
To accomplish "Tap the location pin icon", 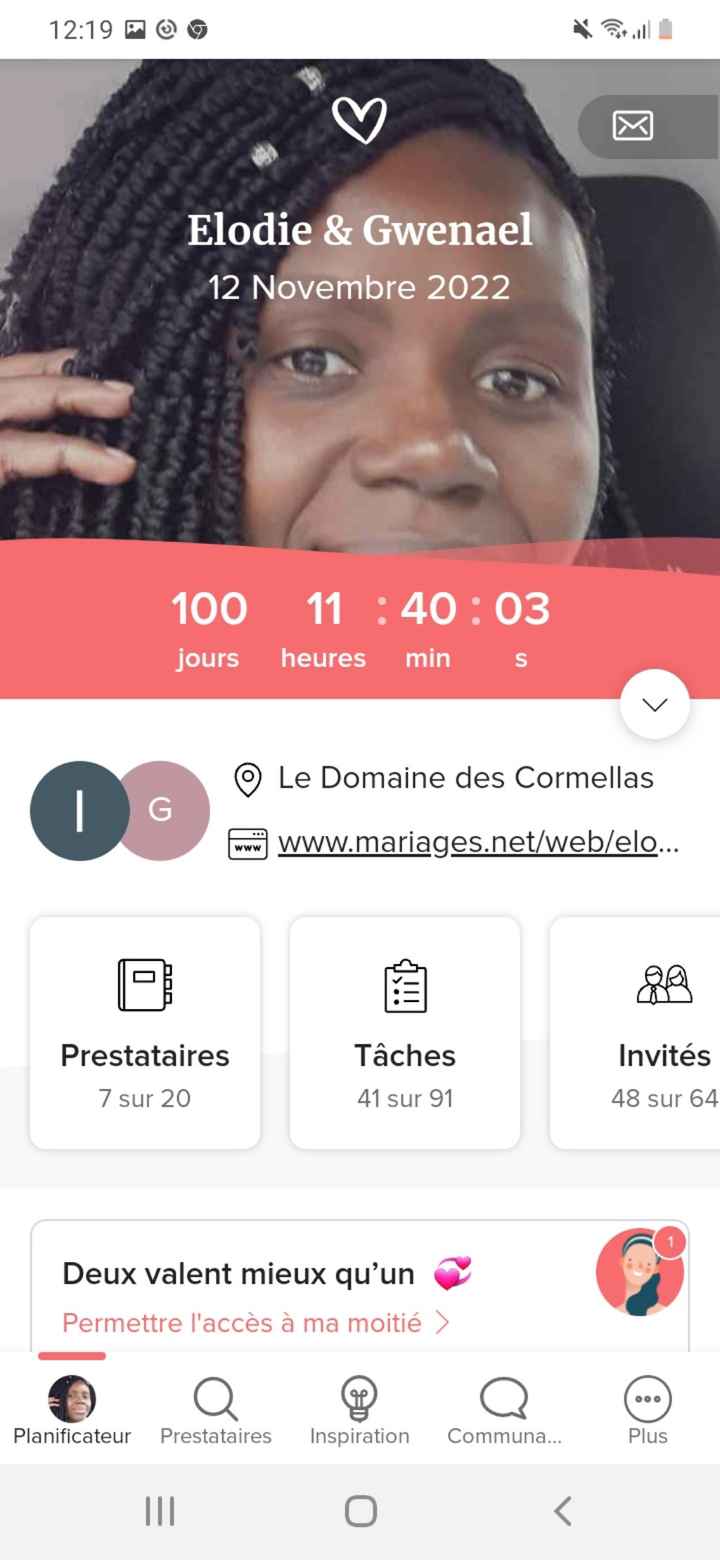I will coord(248,779).
